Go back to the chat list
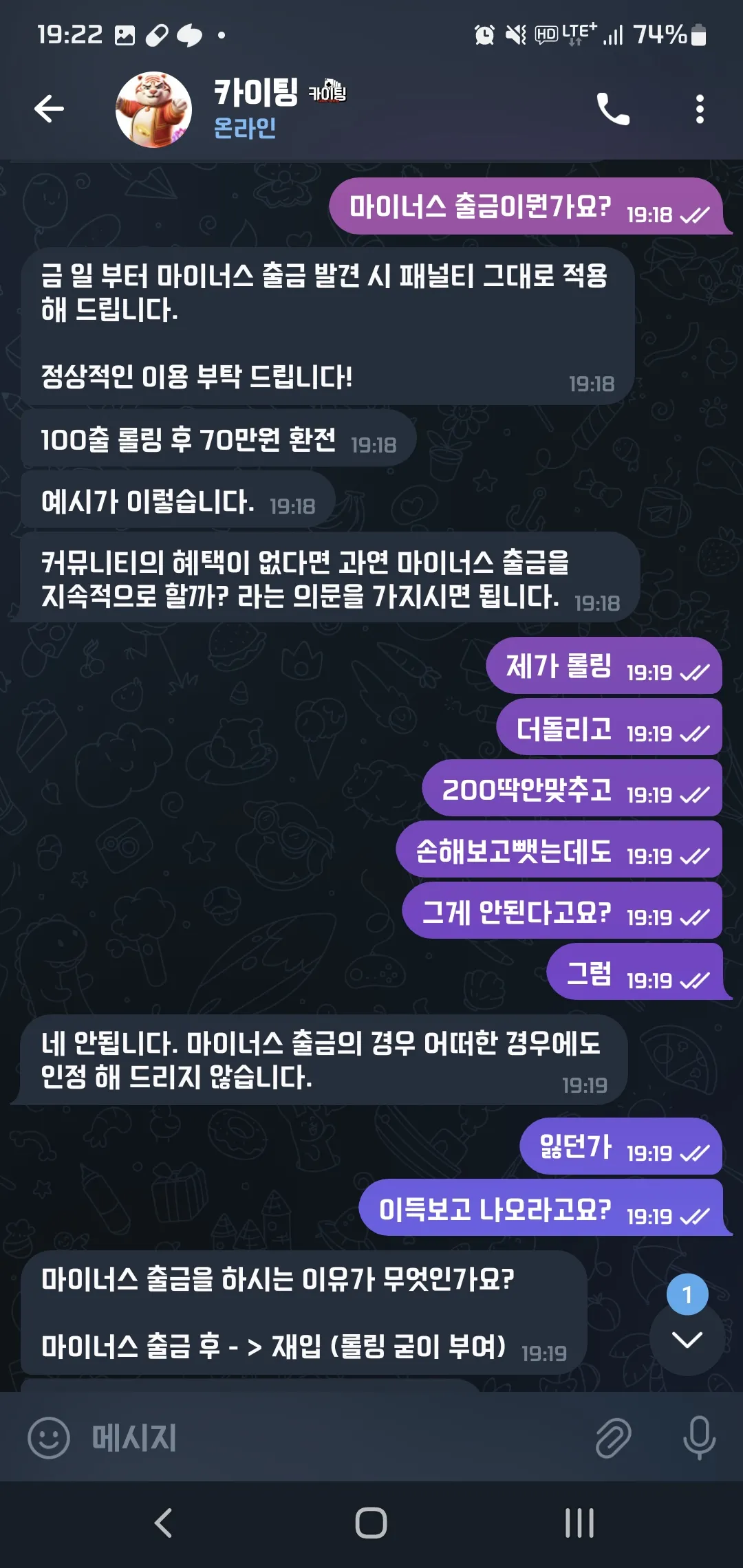743x1568 pixels. point(49,109)
